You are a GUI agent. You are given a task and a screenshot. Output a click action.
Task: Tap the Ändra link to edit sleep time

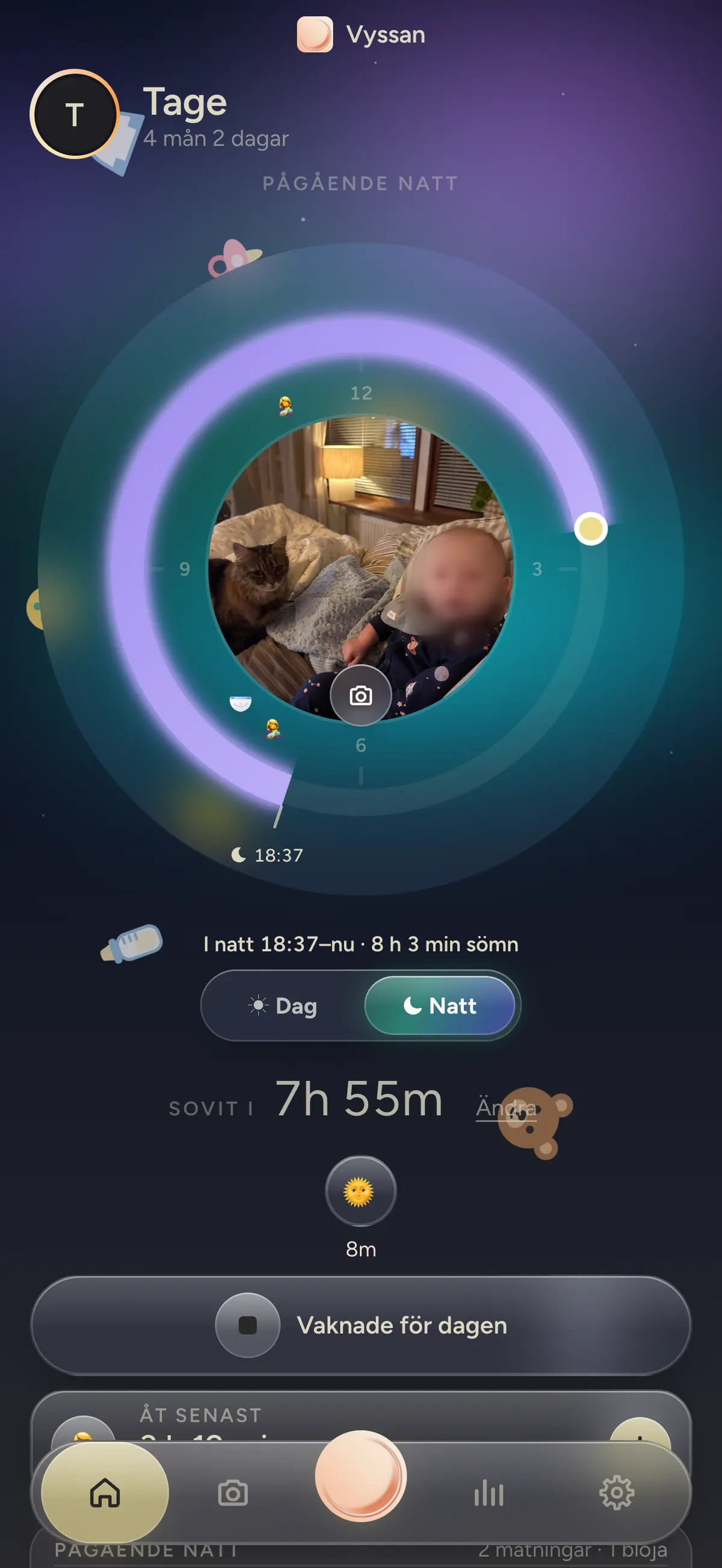(506, 1107)
